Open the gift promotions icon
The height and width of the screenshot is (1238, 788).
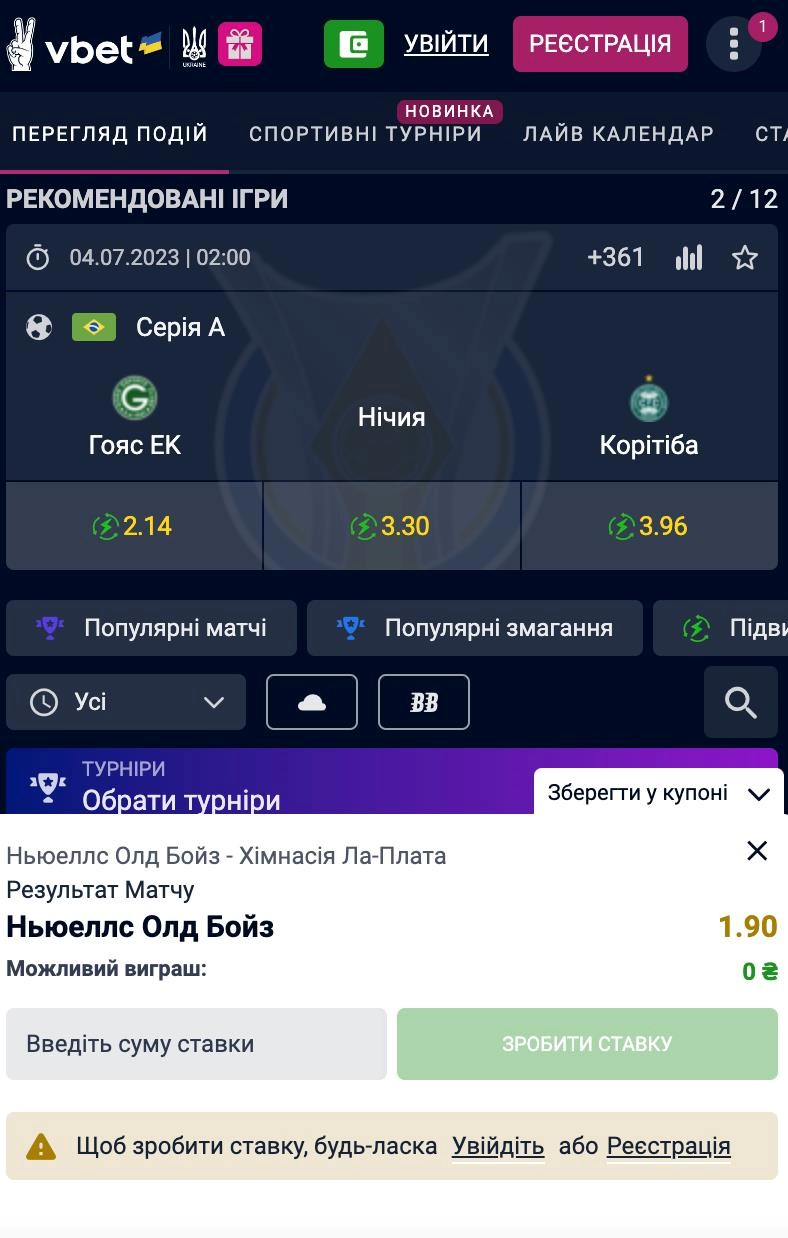tap(239, 44)
